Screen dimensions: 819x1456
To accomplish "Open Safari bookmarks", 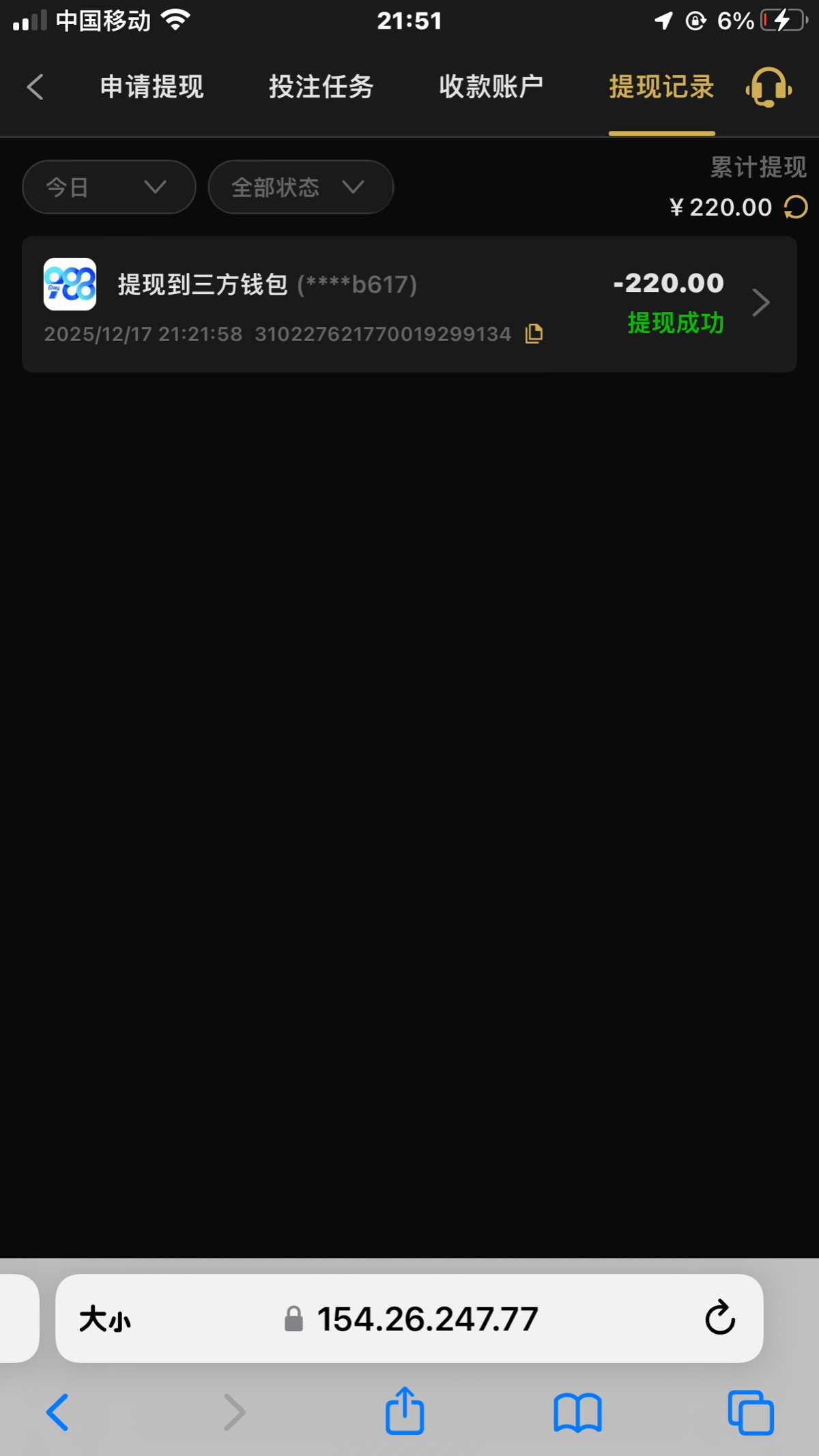I will coord(577,1412).
